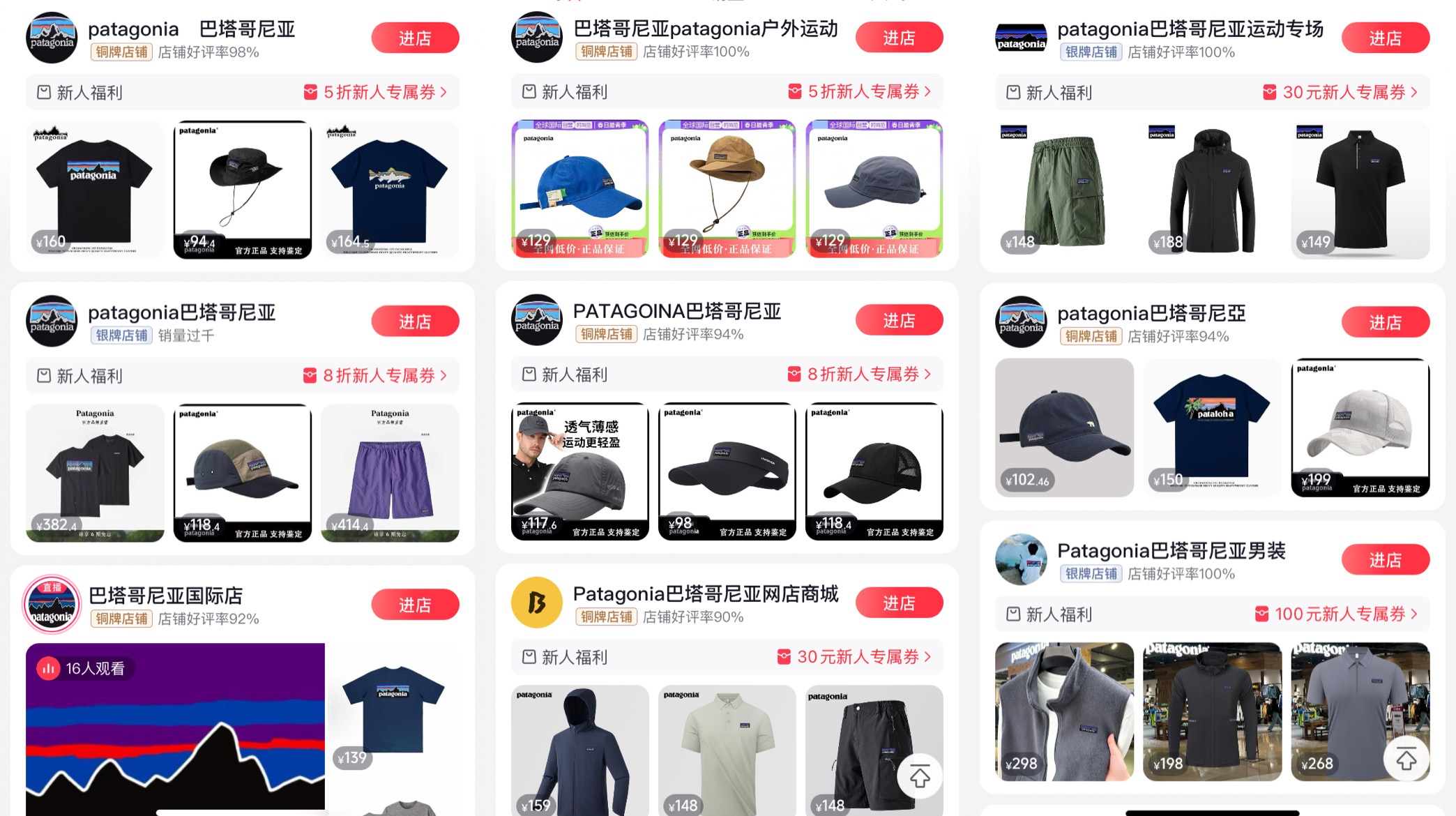Watch the live stream with 16人观看
This screenshot has height=816, width=1456.
pos(175,725)
